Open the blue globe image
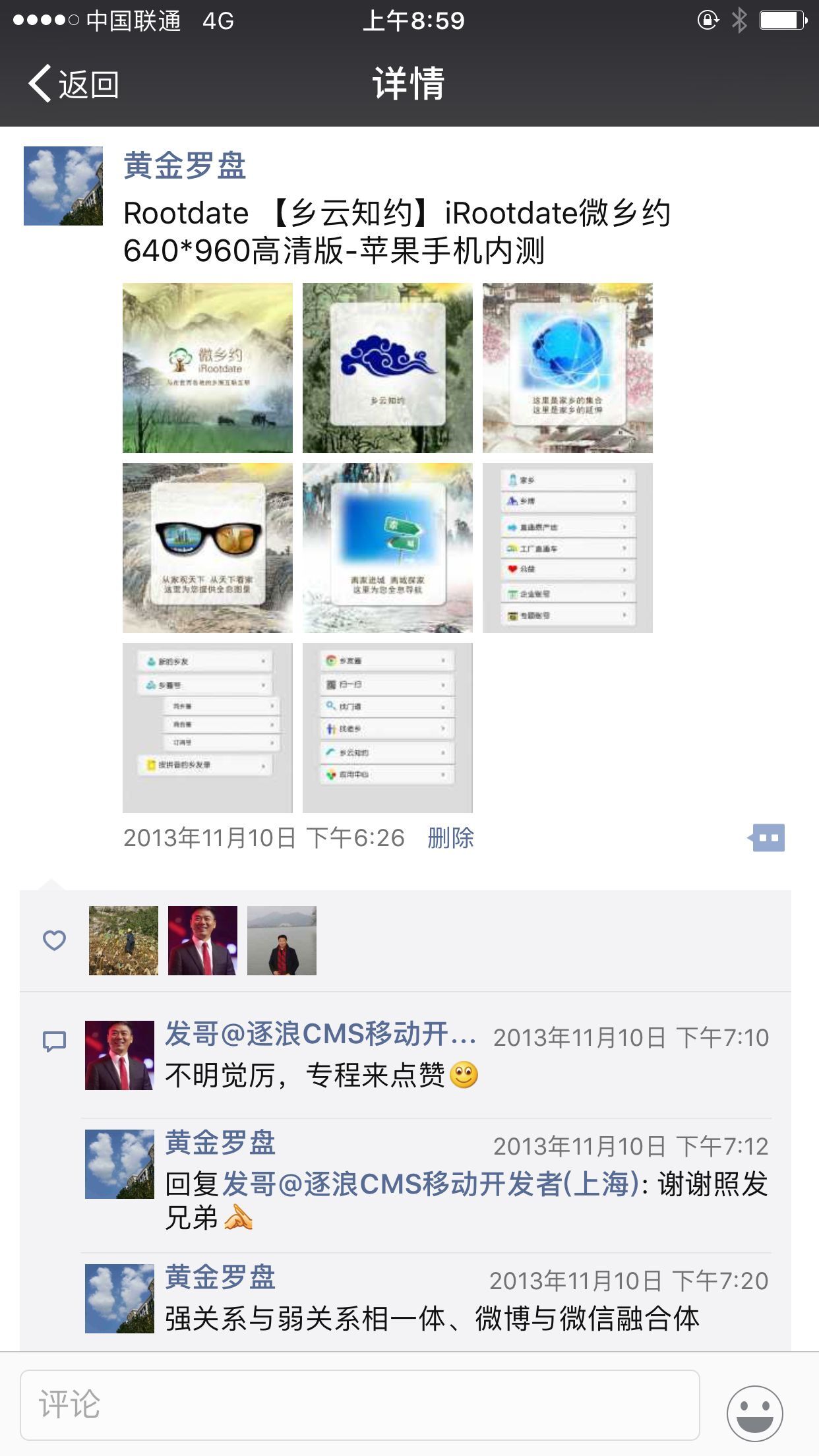 (x=567, y=368)
